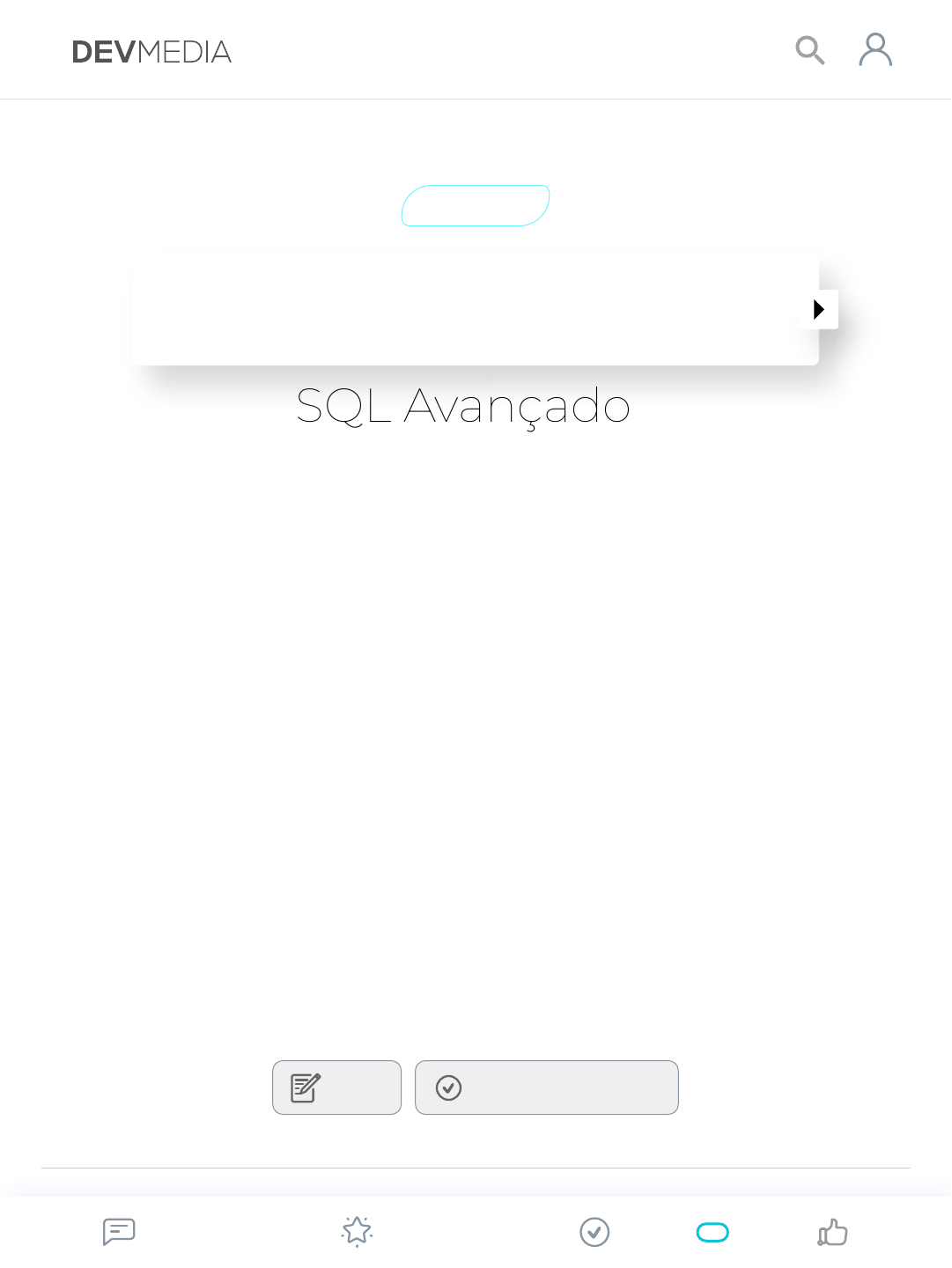Image resolution: width=952 pixels, height=1268 pixels.
Task: Like with the thumbs-up icon
Action: (x=832, y=1232)
